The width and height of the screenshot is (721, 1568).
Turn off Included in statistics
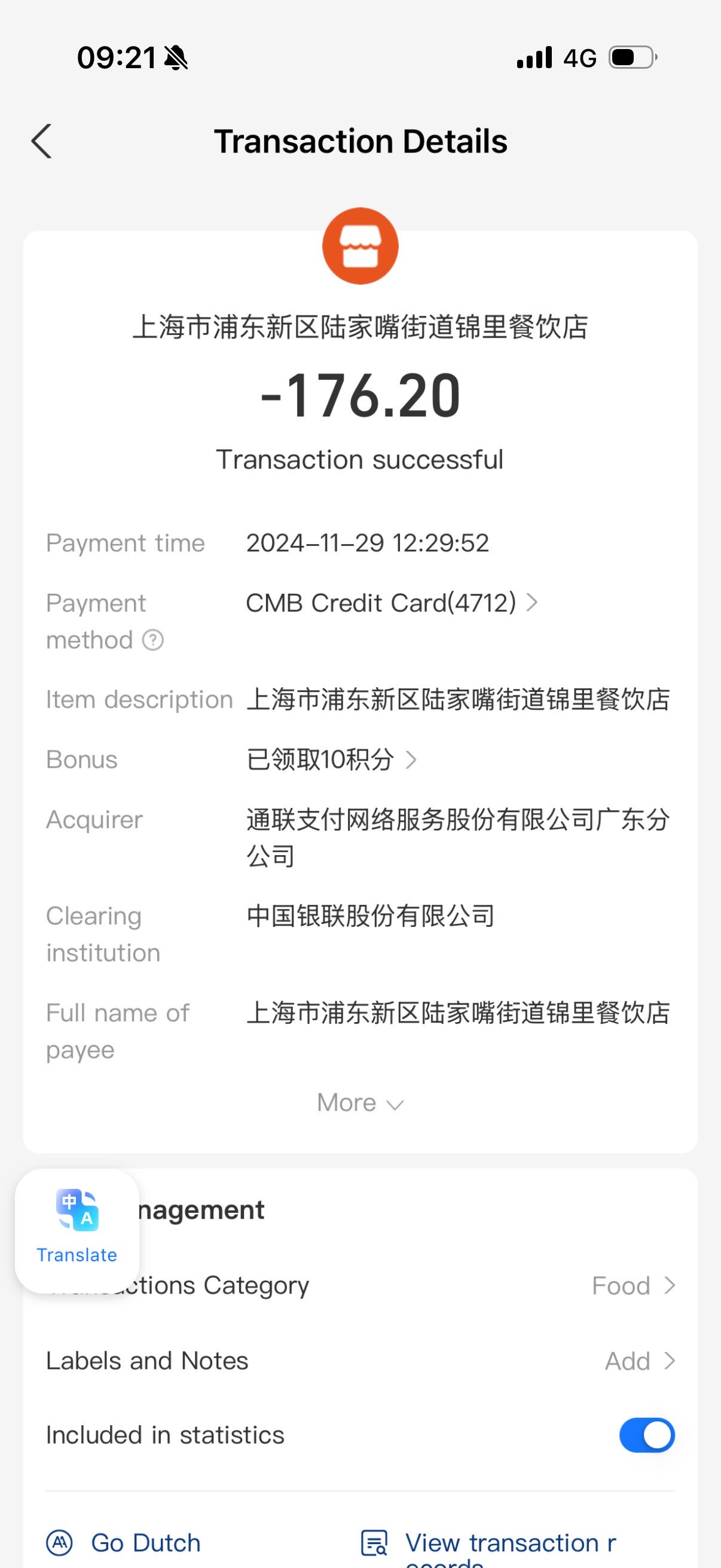tap(647, 1435)
